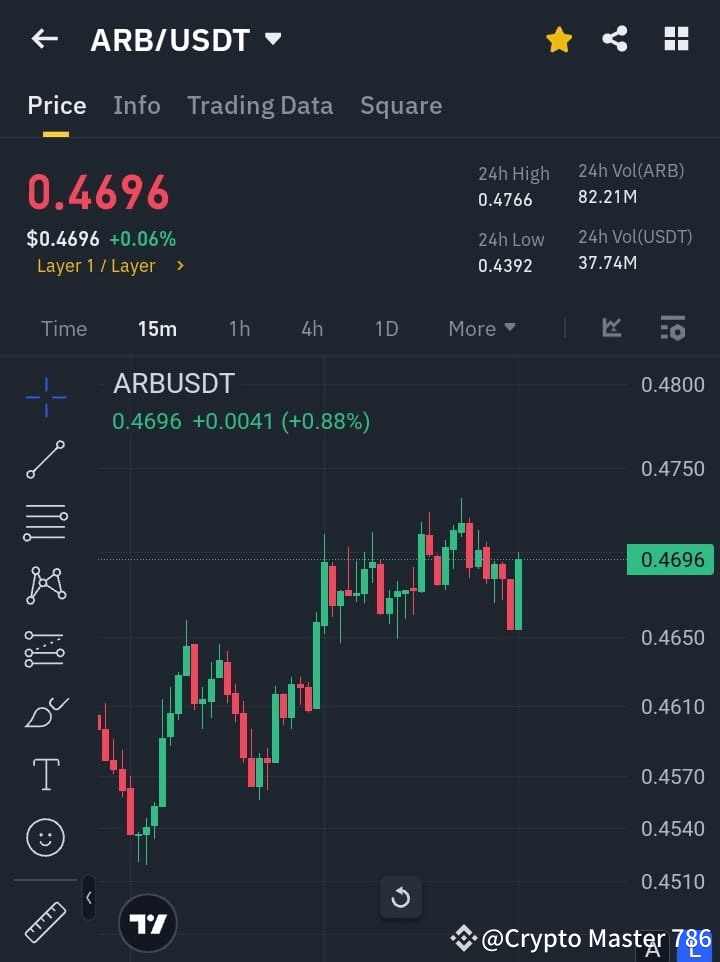Open the XABCD Pattern tool
Viewport: 720px width, 962px height.
[45, 585]
